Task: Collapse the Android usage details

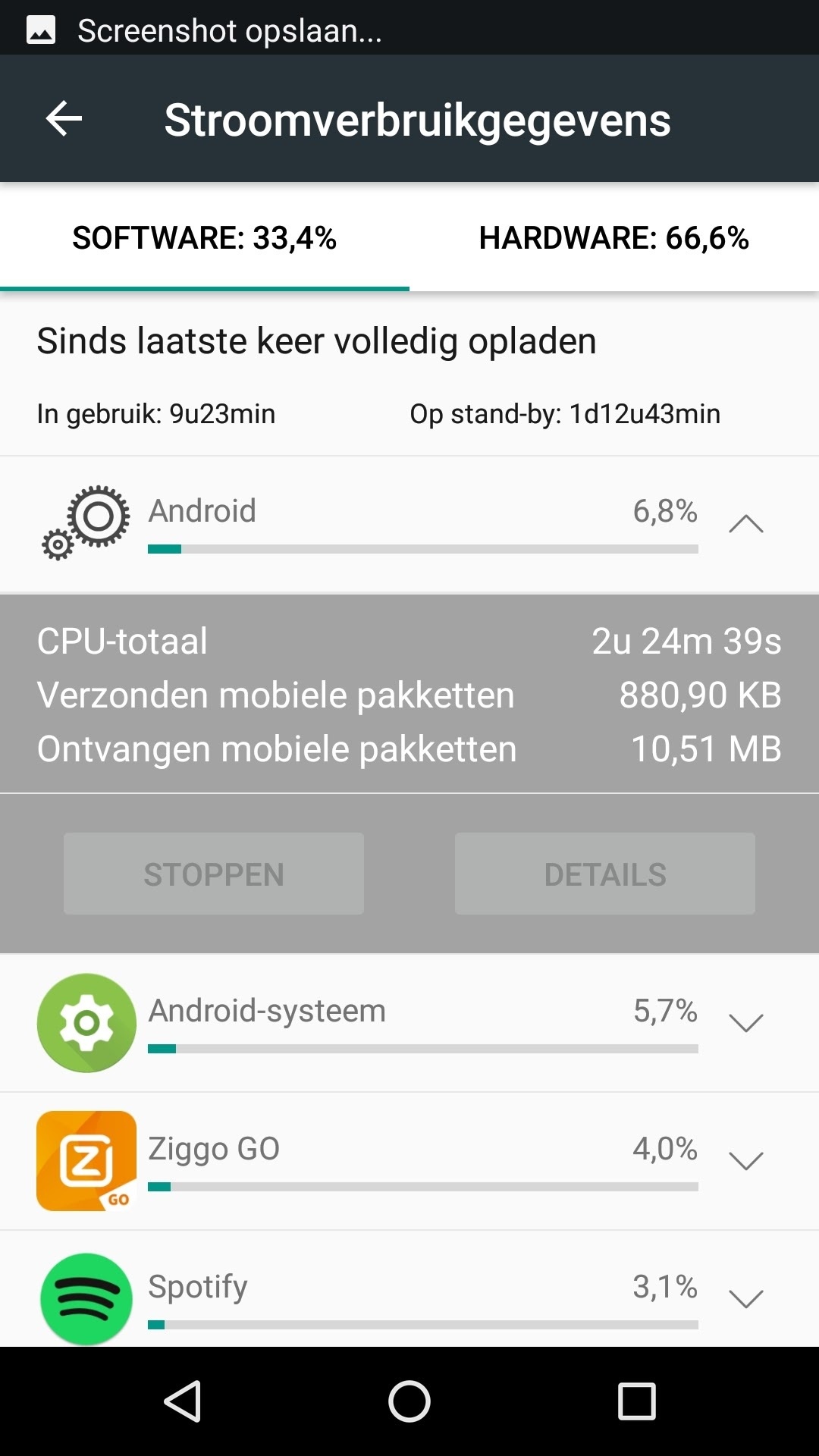Action: pyautogui.click(x=745, y=524)
